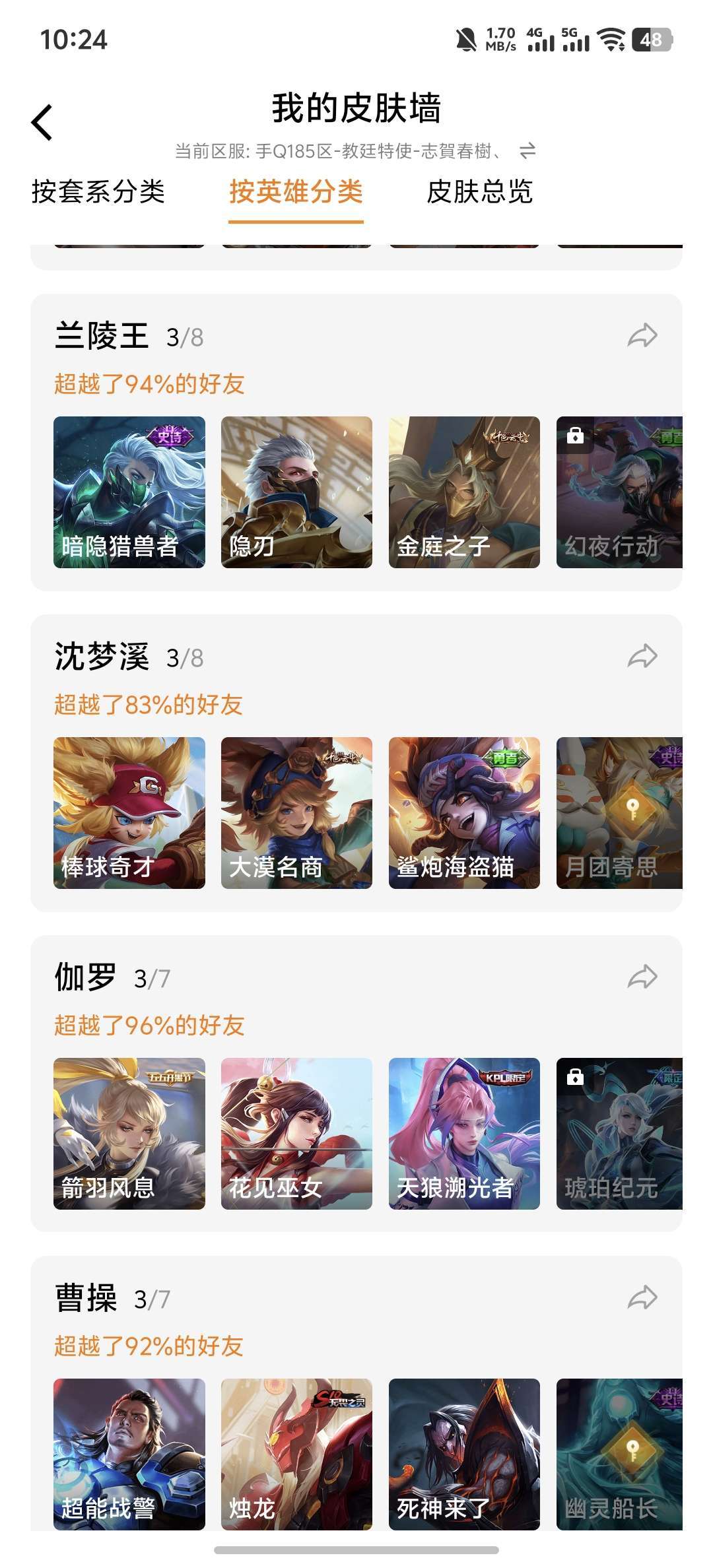713x1568 pixels.
Task: Share the 沈梦溪 skin collection
Action: (642, 657)
